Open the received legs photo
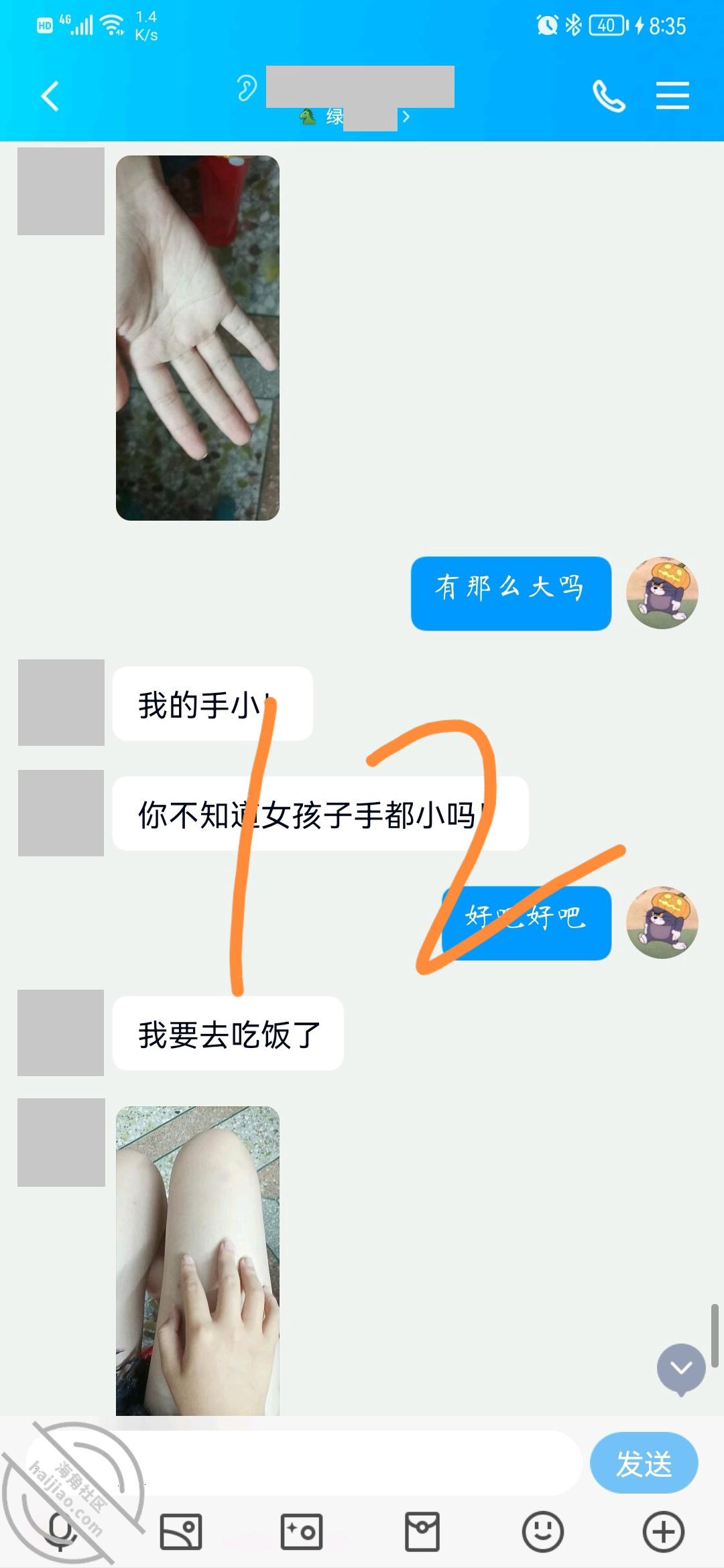Viewport: 724px width, 1568px height. tap(198, 1260)
